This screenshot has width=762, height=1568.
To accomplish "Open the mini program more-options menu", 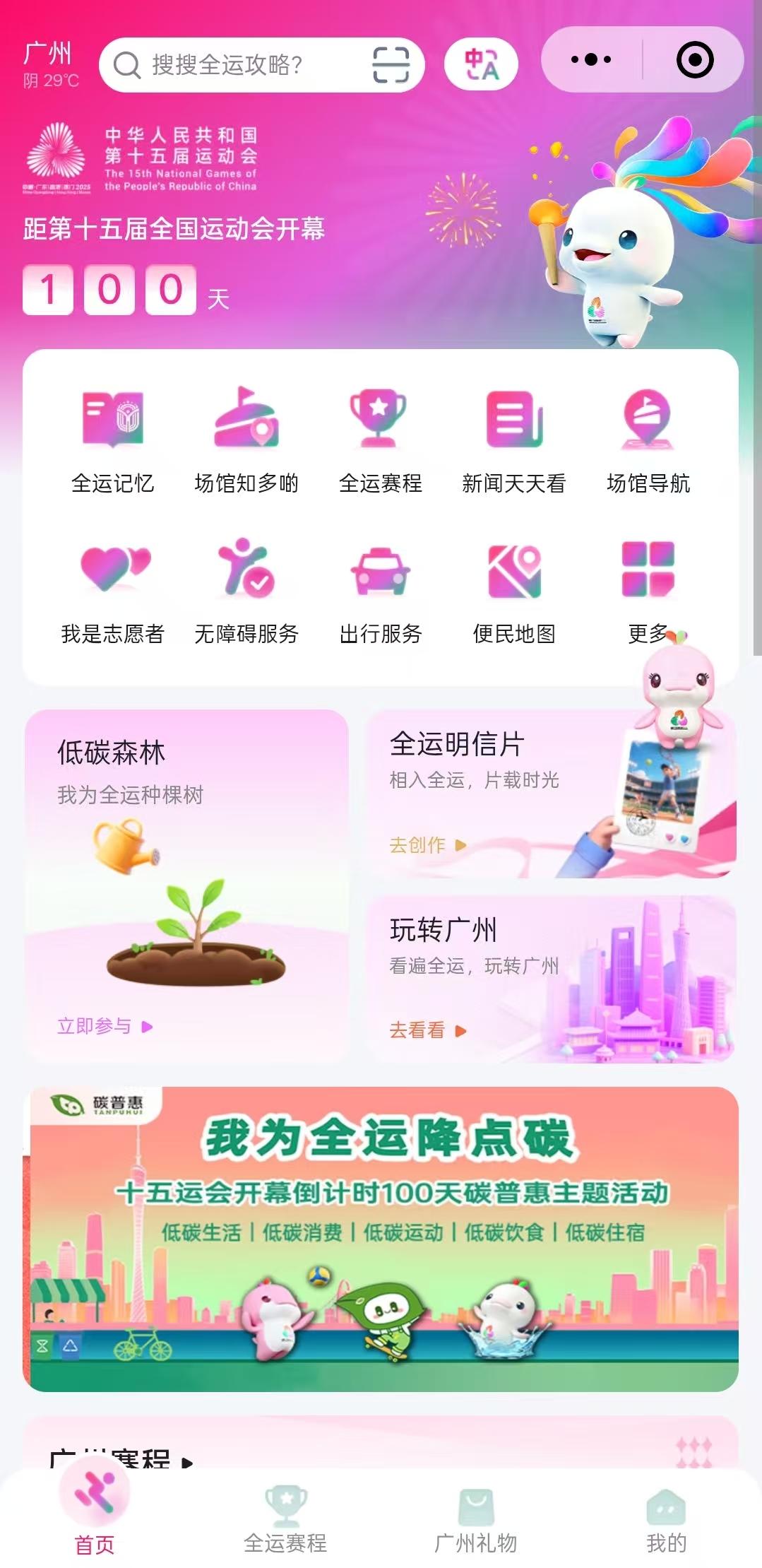I will (x=591, y=60).
